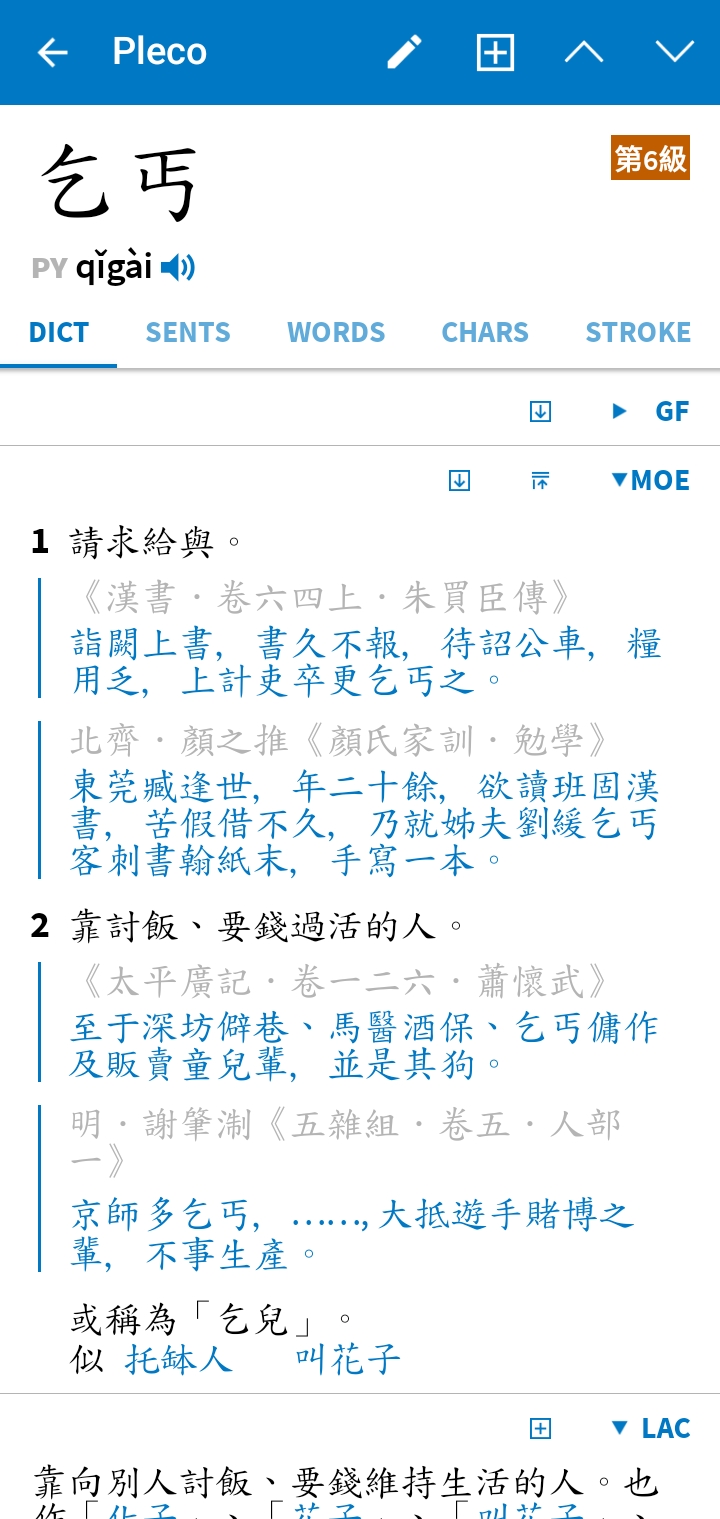Image resolution: width=720 pixels, height=1519 pixels.
Task: Collapse the LAC dictionary section
Action: [x=650, y=1428]
